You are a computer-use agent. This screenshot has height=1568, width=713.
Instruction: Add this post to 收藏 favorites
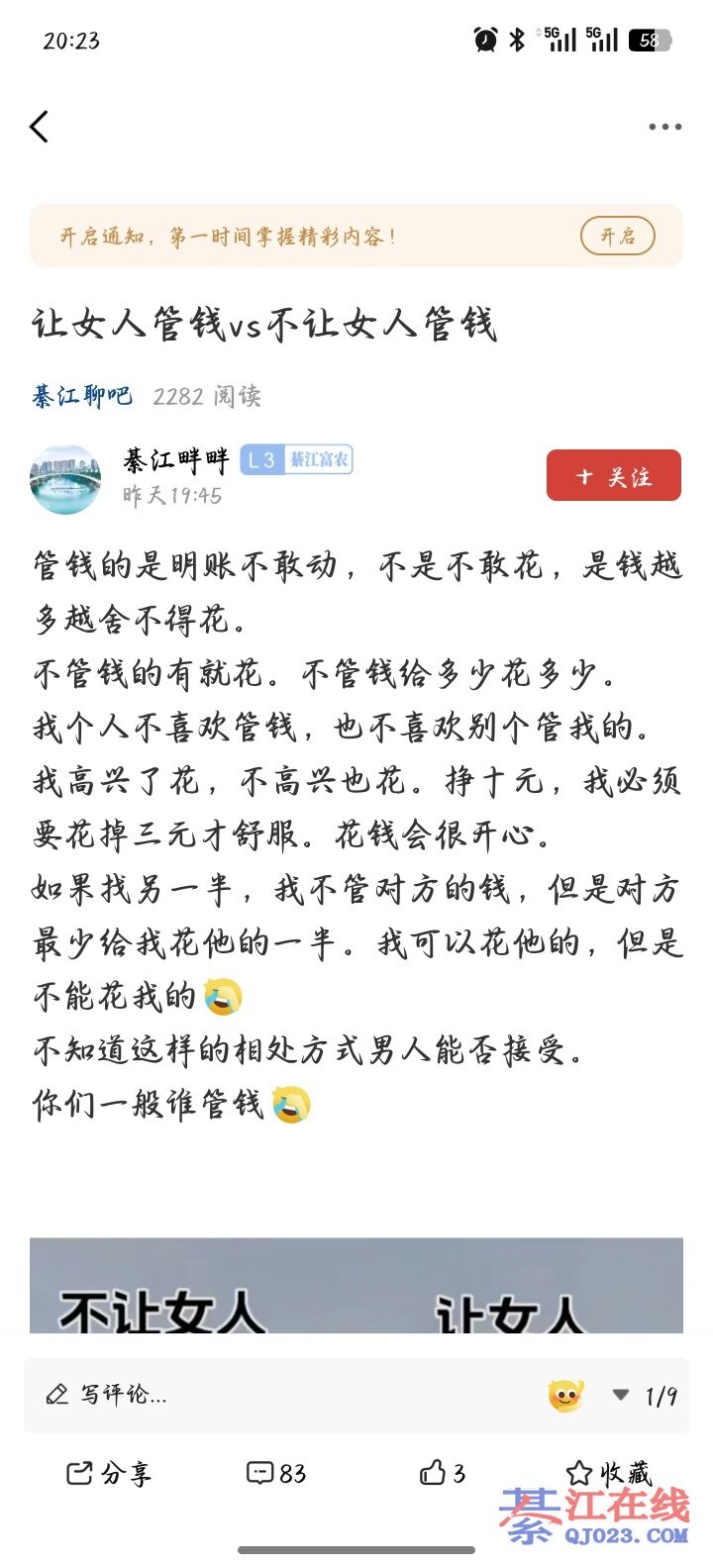(x=607, y=1474)
